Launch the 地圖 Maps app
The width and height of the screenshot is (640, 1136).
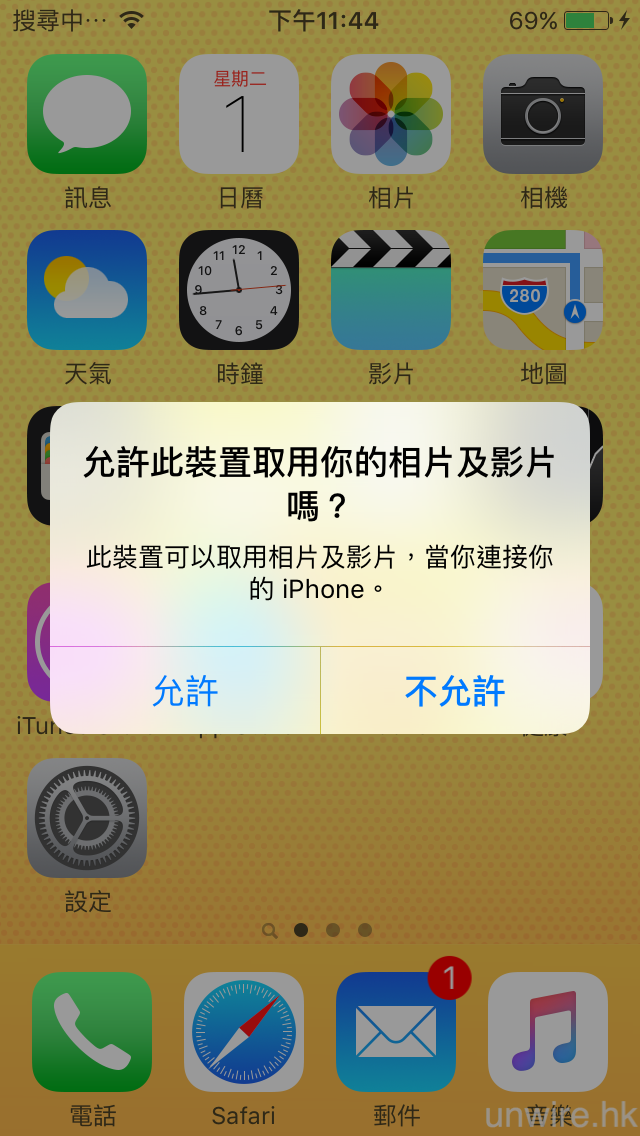click(x=543, y=290)
